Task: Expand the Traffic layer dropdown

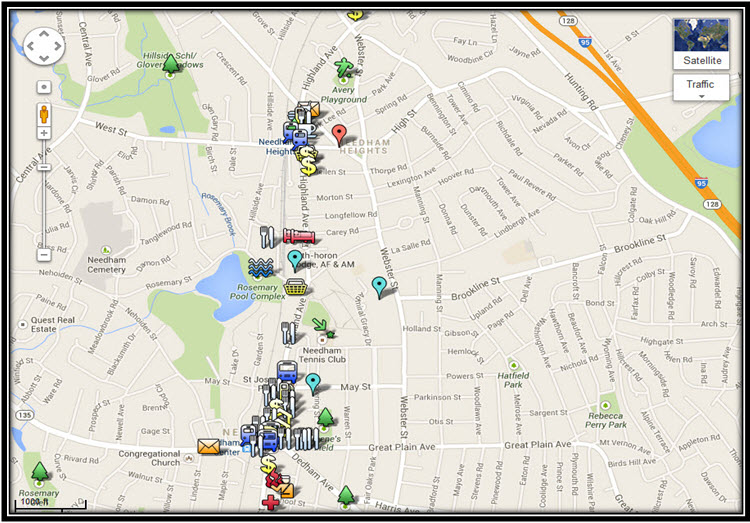Action: point(701,88)
